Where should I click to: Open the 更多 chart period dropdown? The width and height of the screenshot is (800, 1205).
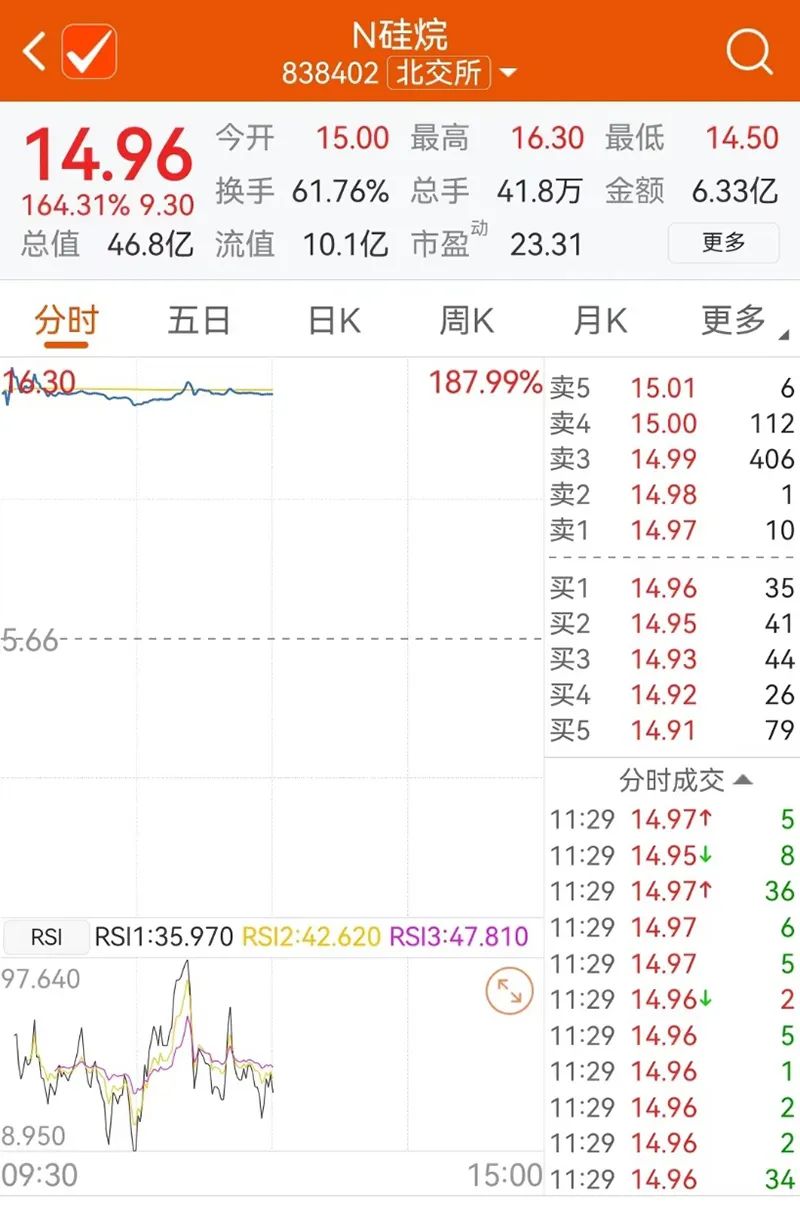tap(740, 321)
